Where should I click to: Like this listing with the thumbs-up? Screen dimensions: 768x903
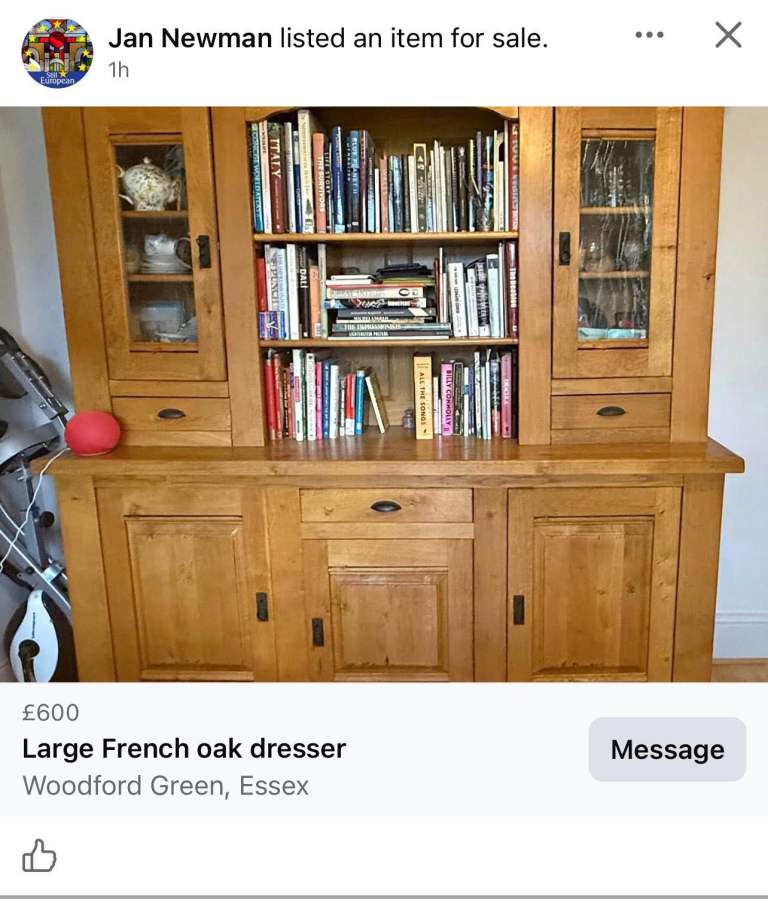click(x=39, y=856)
